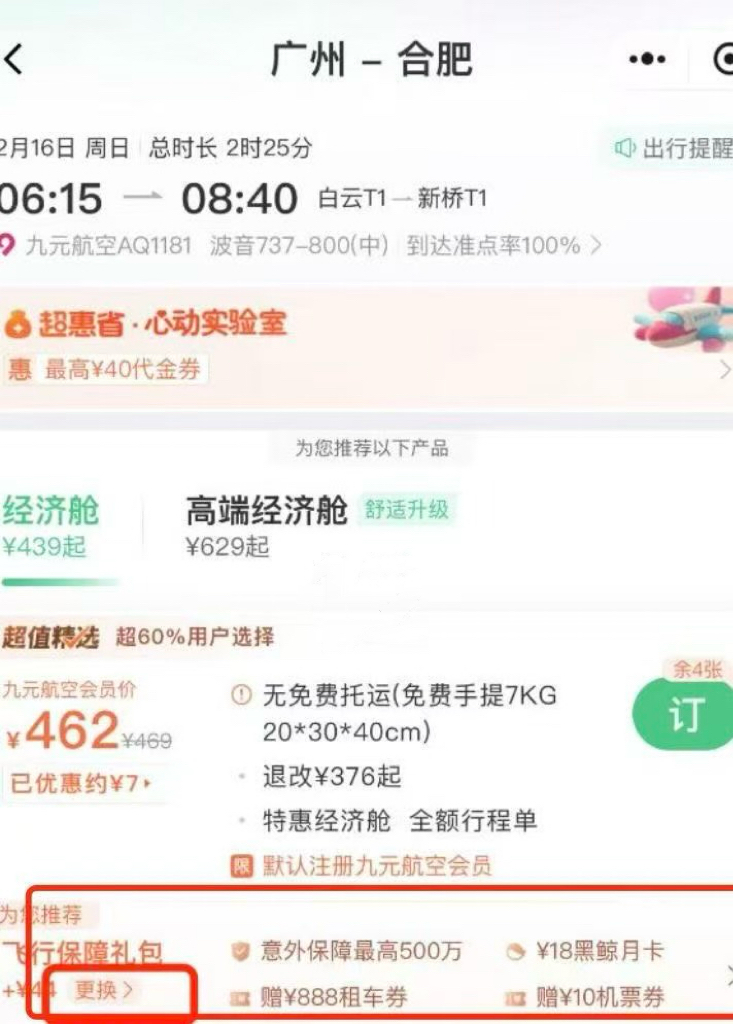Viewport: 733px width, 1024px height.
Task: Book the ¥462 ticket with 订 button
Action: coord(685,714)
